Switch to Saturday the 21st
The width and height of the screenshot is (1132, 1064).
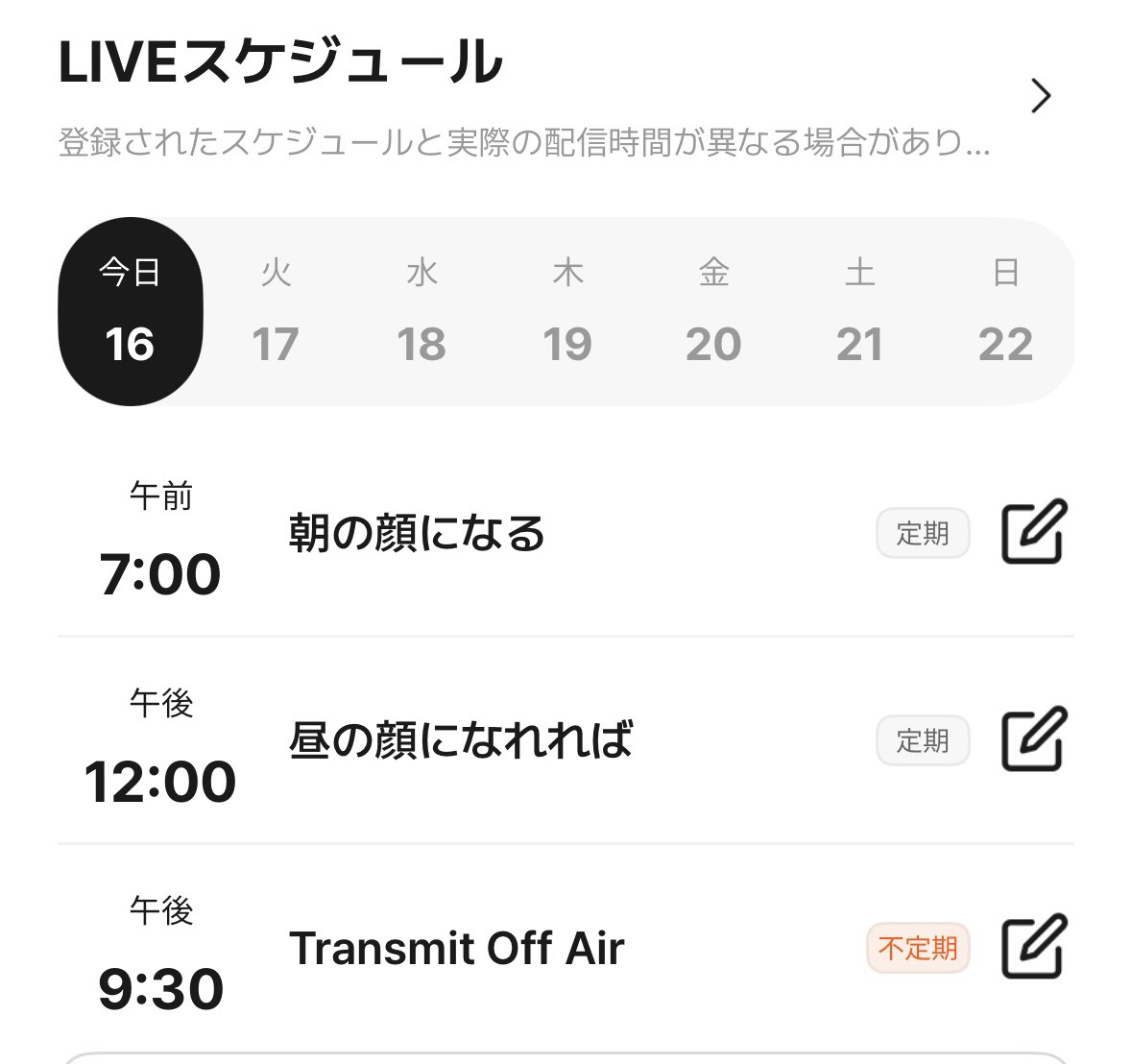coord(859,311)
